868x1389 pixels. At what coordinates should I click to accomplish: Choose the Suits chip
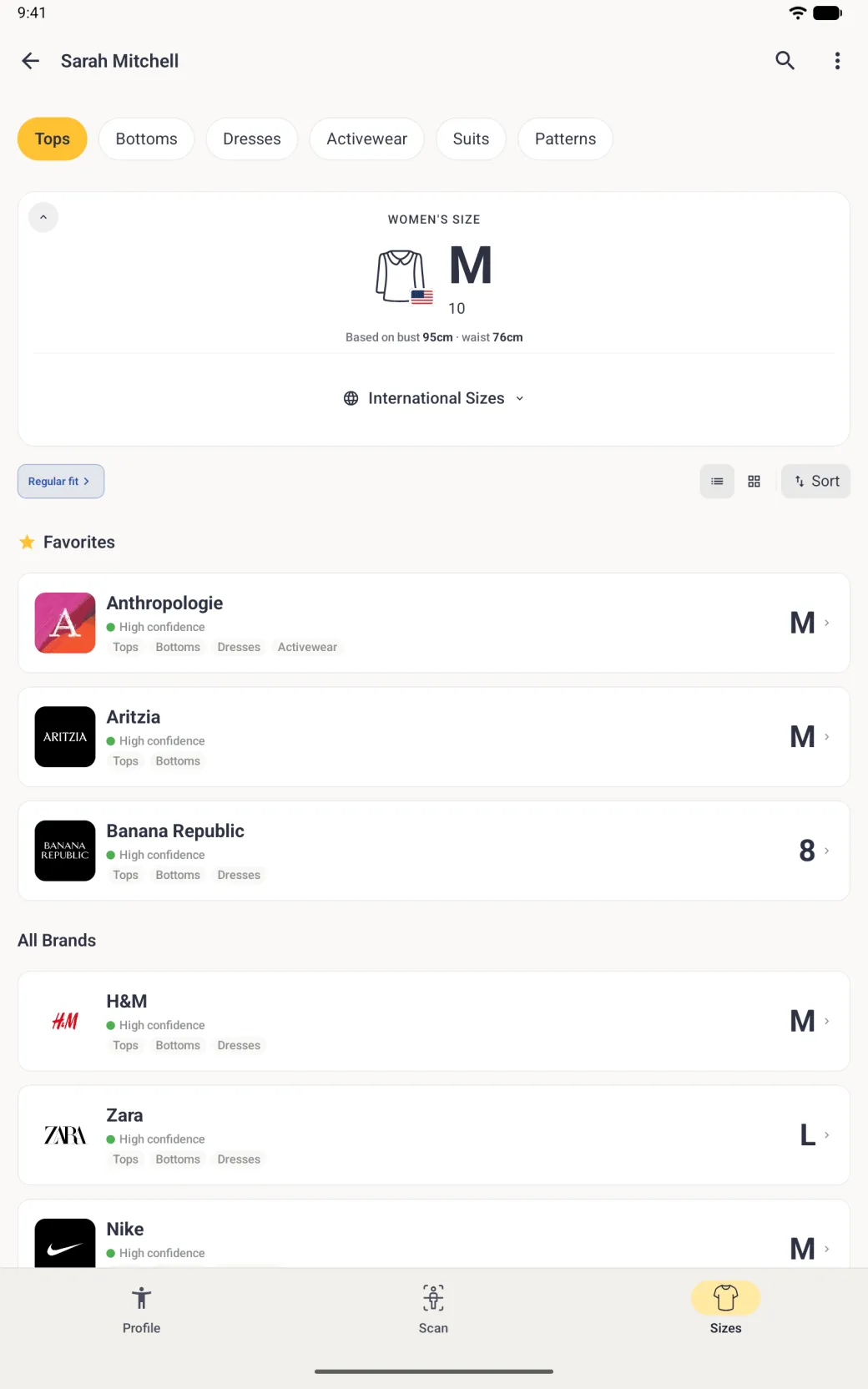pos(471,139)
